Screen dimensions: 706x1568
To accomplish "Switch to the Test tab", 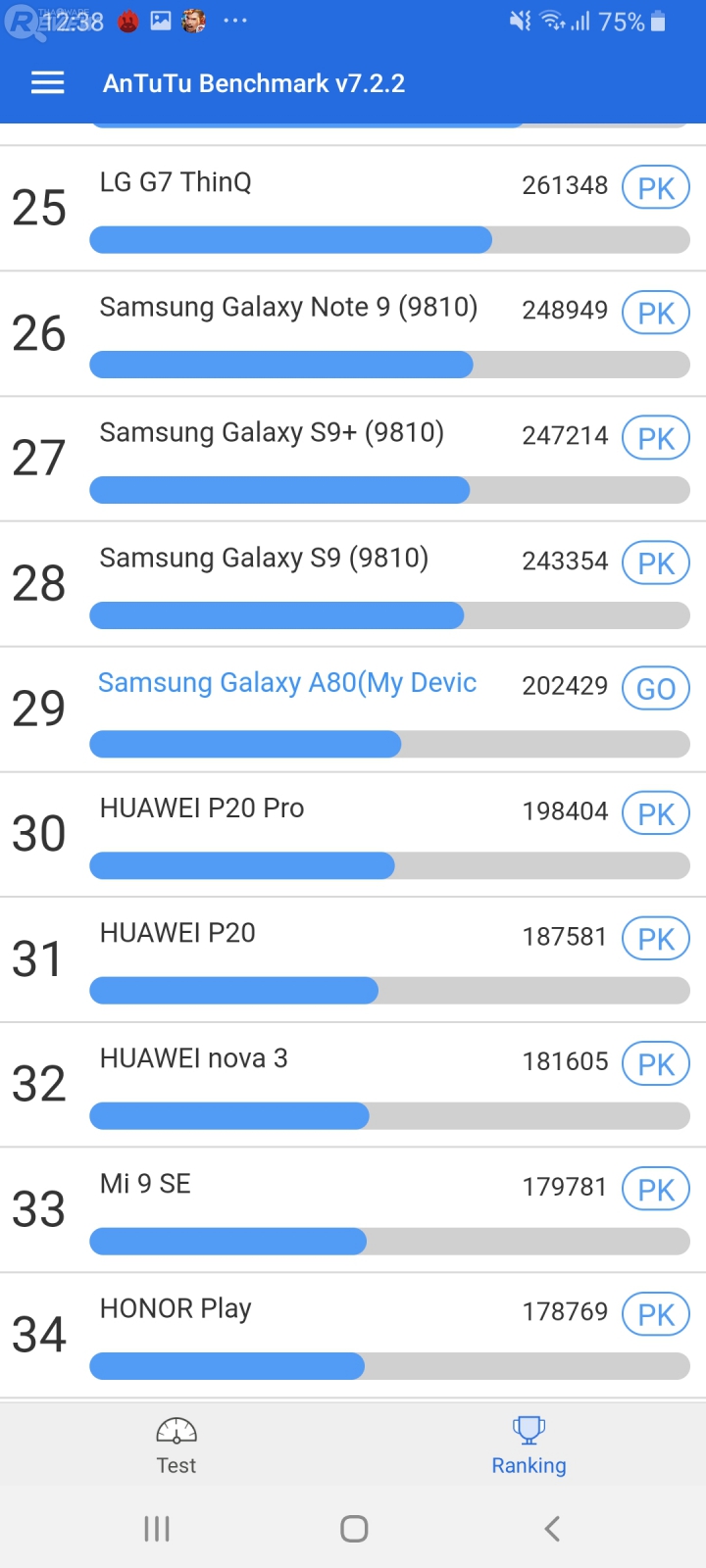I will tap(176, 1445).
